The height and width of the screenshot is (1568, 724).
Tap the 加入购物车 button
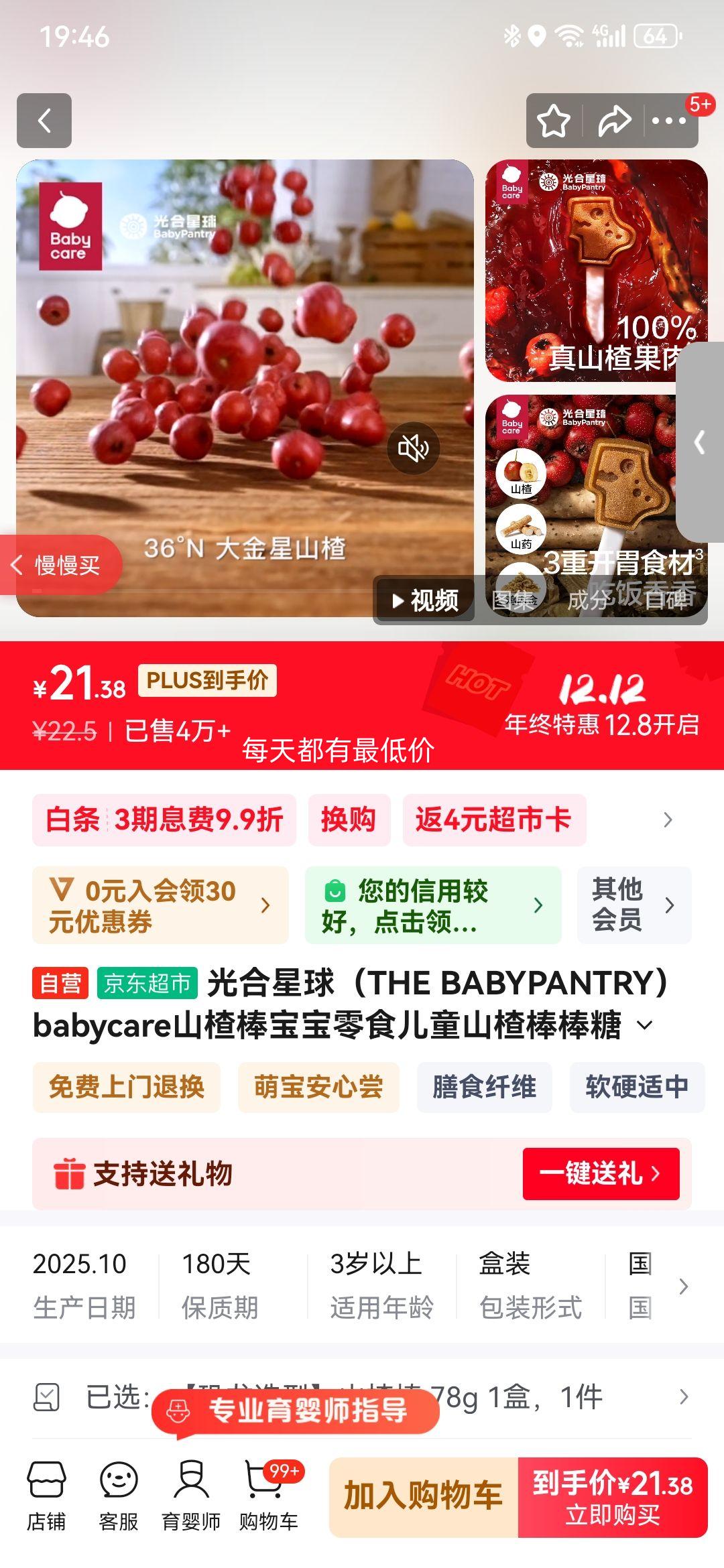click(424, 1493)
